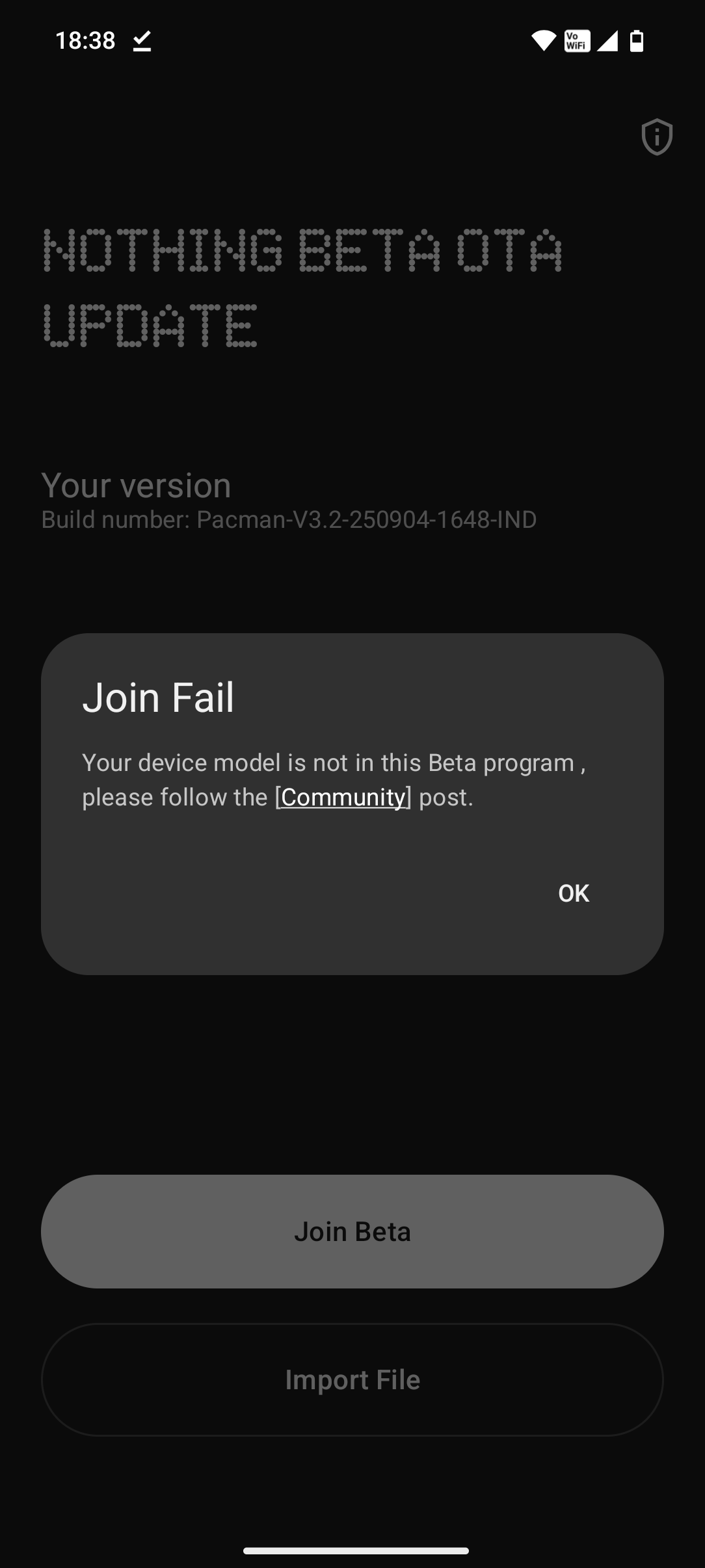The width and height of the screenshot is (705, 1568).
Task: Open the Community link in the dialog
Action: coord(343,797)
